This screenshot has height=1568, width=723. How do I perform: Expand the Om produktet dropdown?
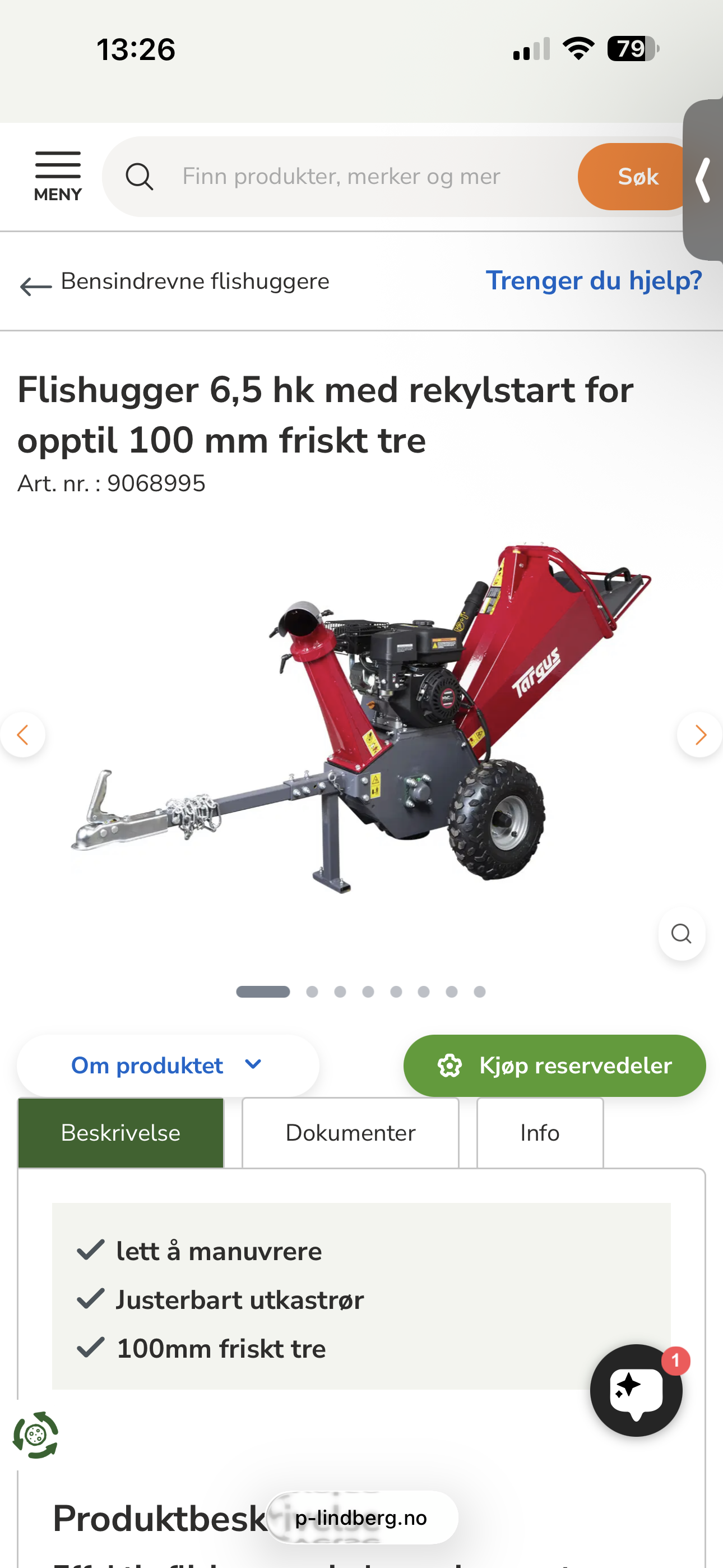[x=148, y=1065]
